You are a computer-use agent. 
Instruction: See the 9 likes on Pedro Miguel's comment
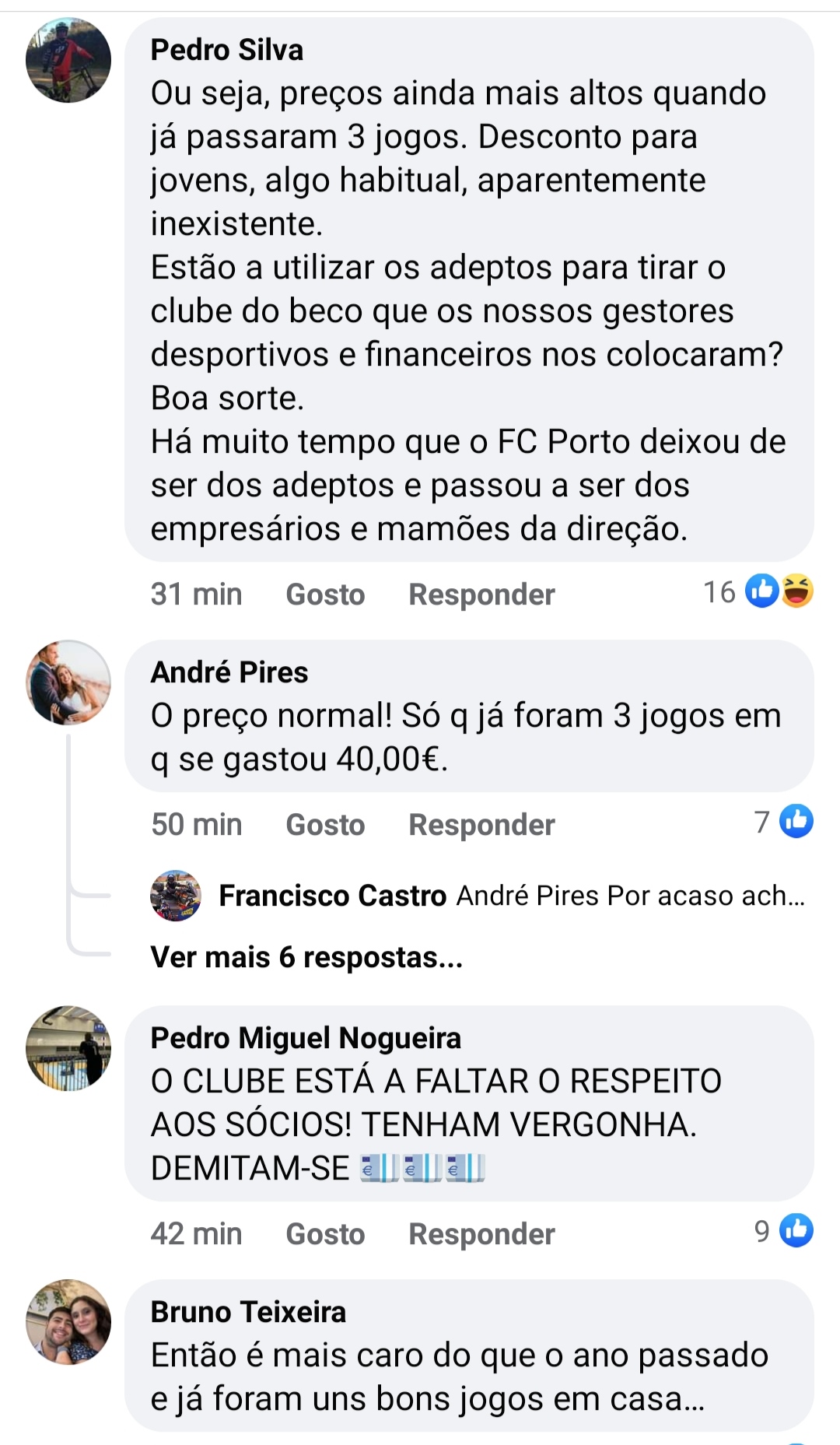[783, 1231]
